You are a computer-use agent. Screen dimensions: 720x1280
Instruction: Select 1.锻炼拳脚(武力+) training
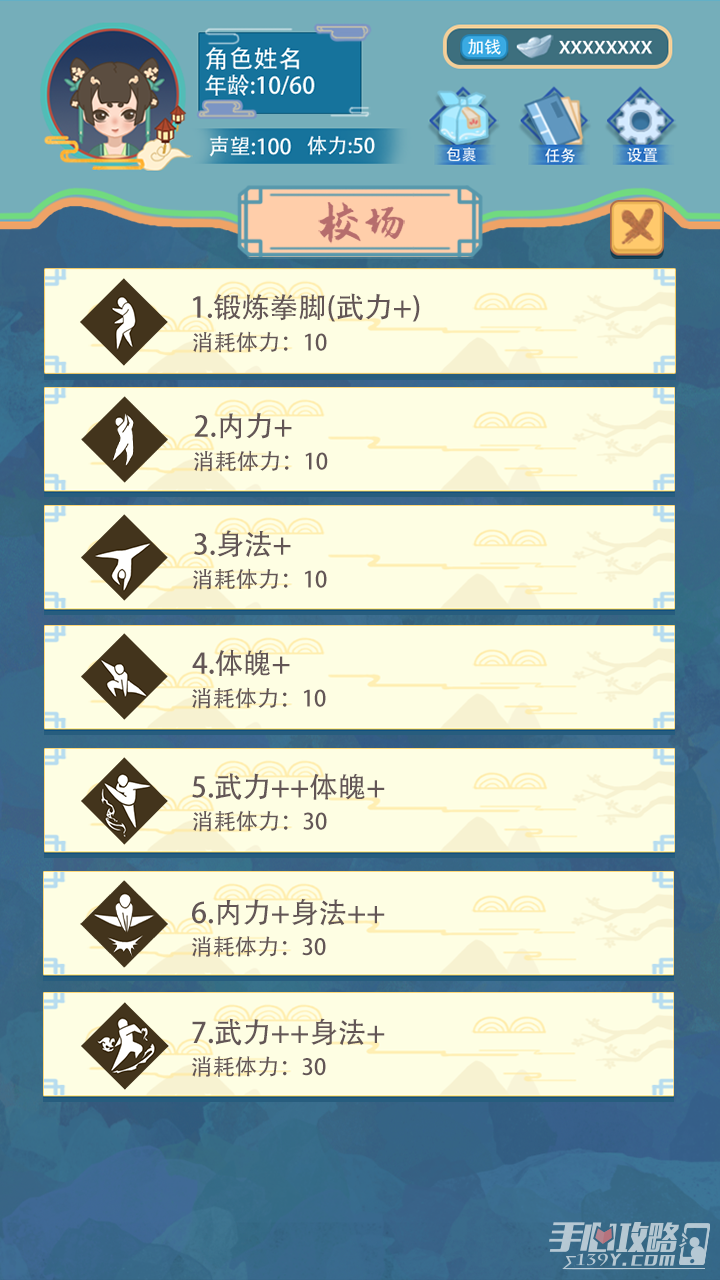click(x=359, y=322)
